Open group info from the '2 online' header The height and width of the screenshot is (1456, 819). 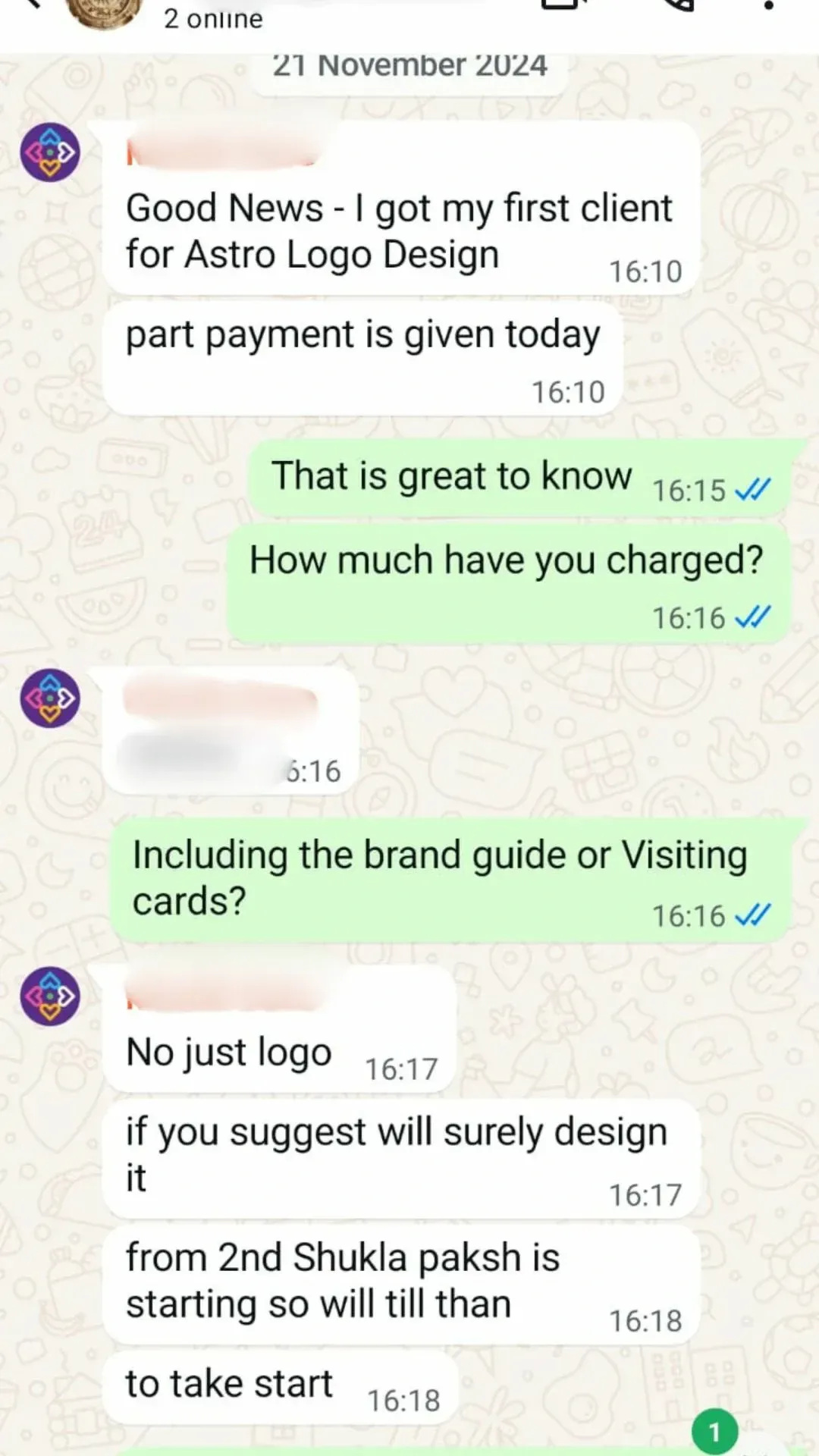tap(213, 18)
